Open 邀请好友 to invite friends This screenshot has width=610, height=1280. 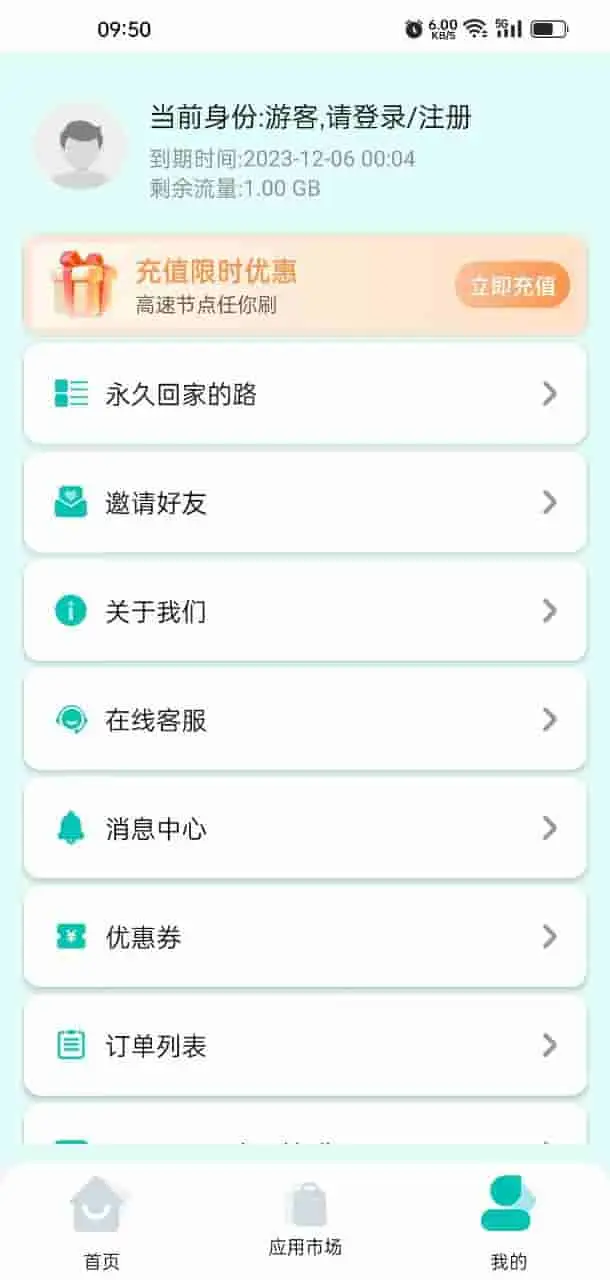coord(304,502)
